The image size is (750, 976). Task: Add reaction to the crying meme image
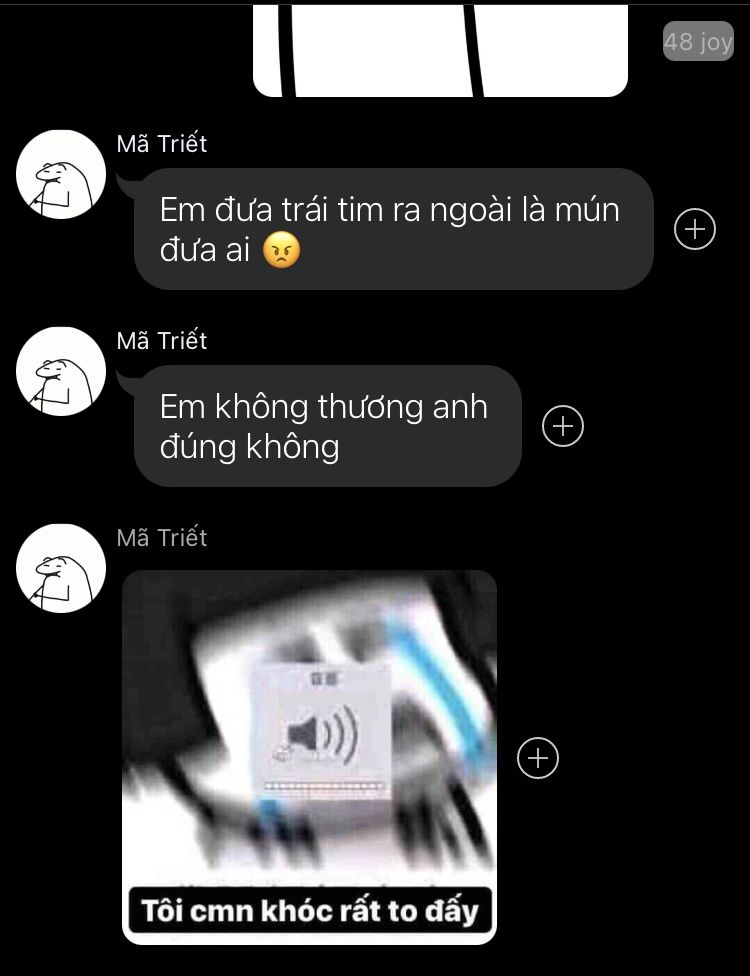538,758
